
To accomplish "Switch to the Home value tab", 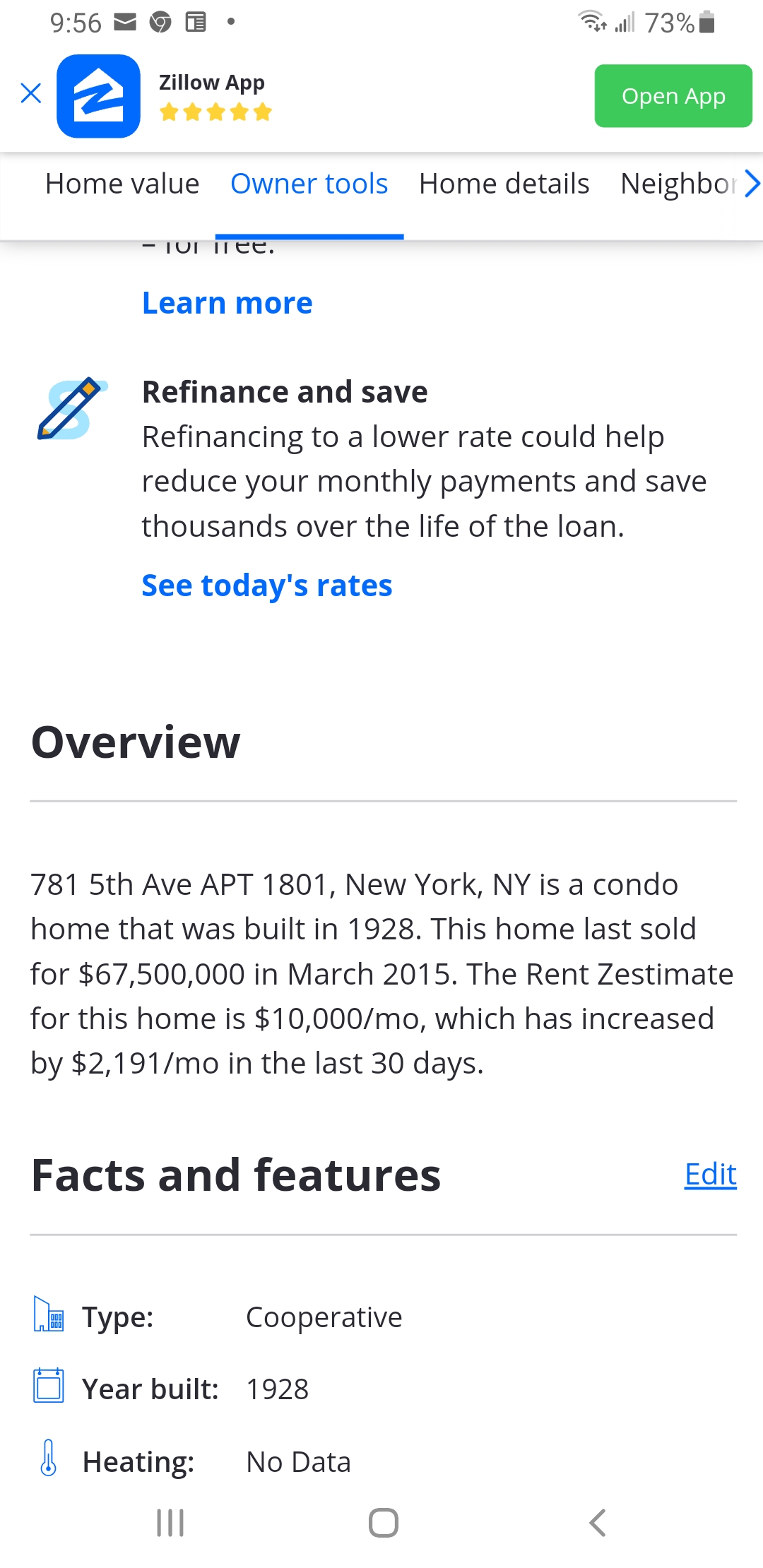I will point(122,184).
